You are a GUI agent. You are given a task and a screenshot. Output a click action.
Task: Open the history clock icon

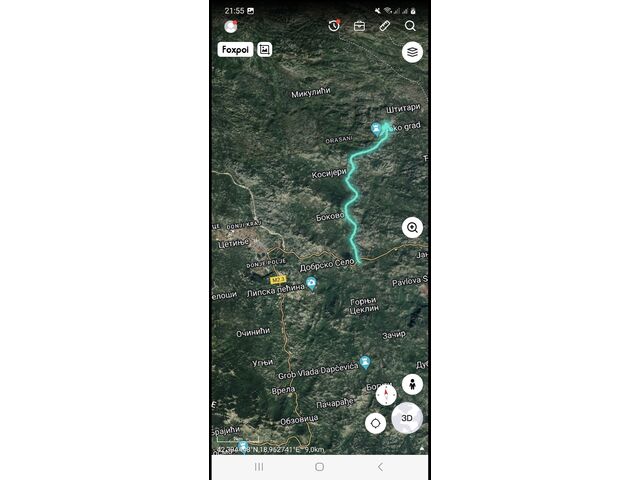coord(334,26)
